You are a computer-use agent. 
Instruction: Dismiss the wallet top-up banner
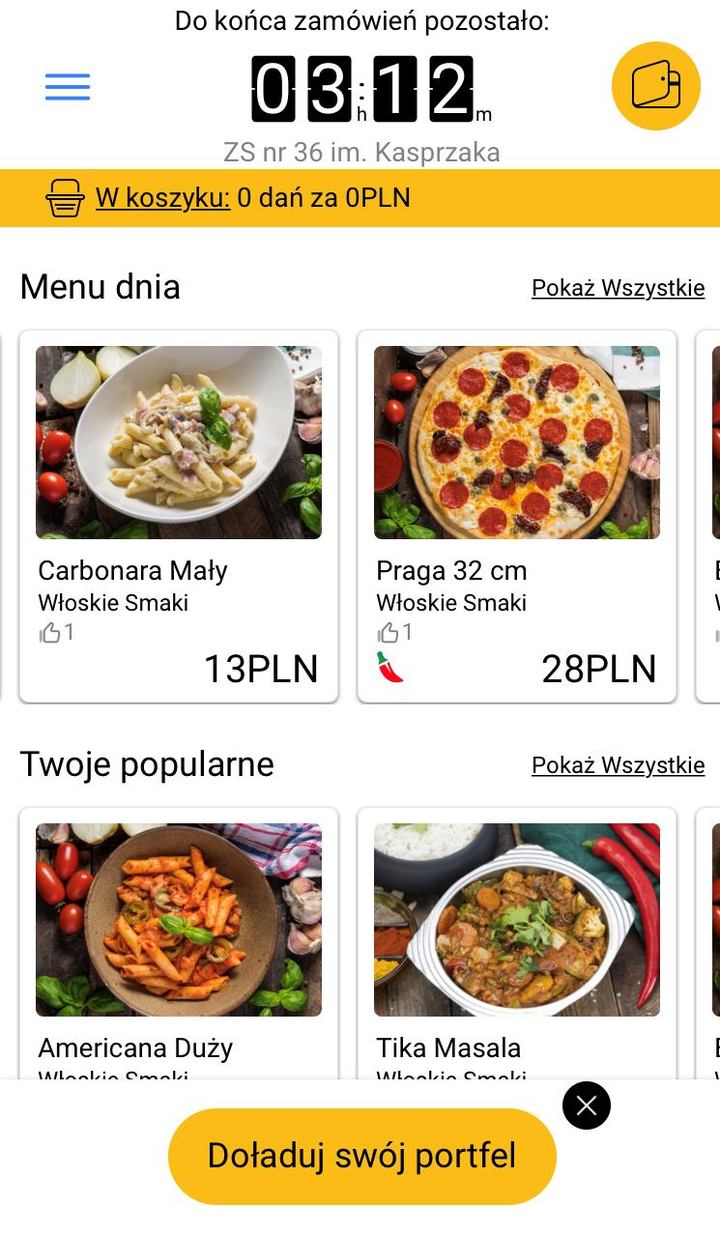[x=586, y=1105]
